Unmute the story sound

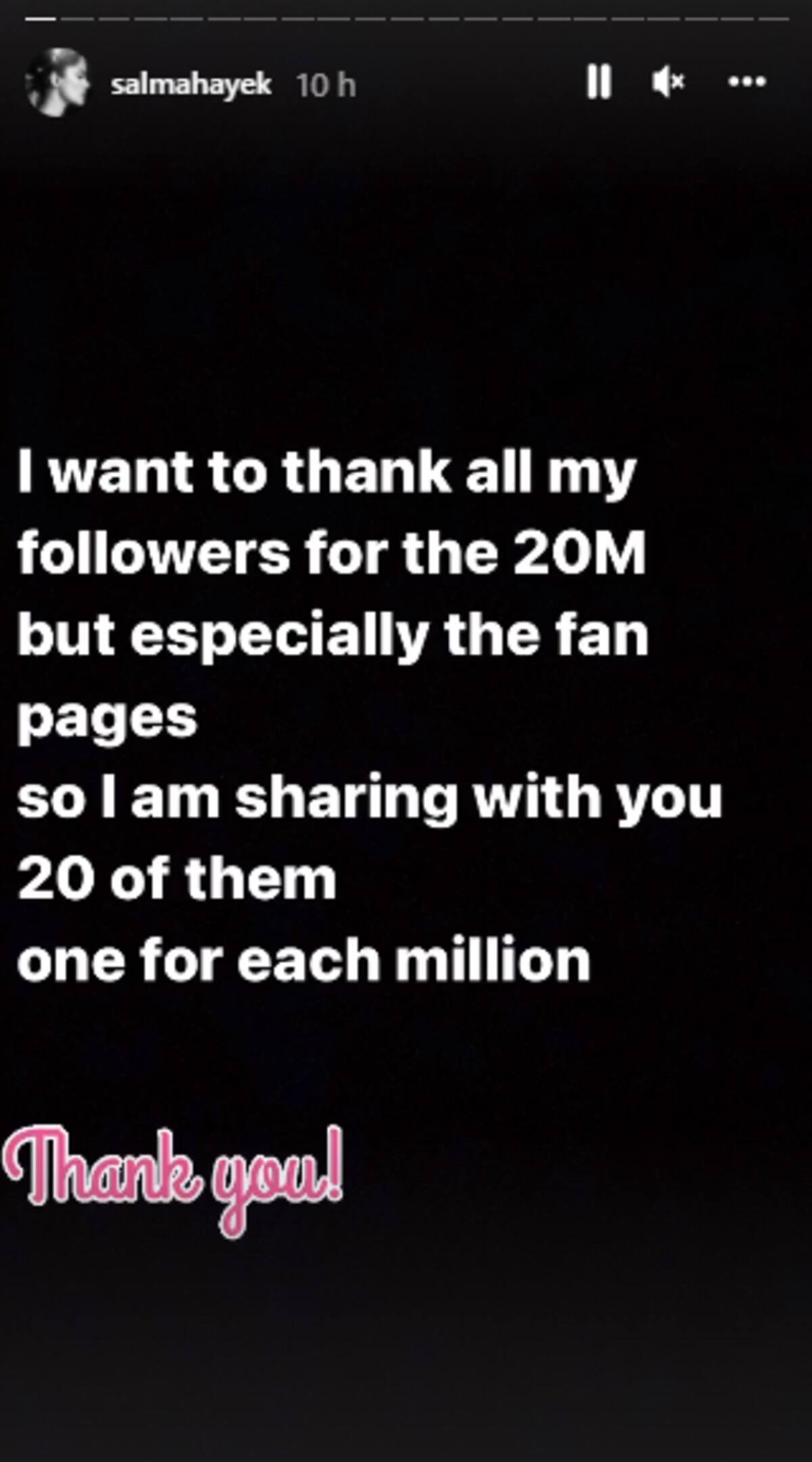pos(668,83)
